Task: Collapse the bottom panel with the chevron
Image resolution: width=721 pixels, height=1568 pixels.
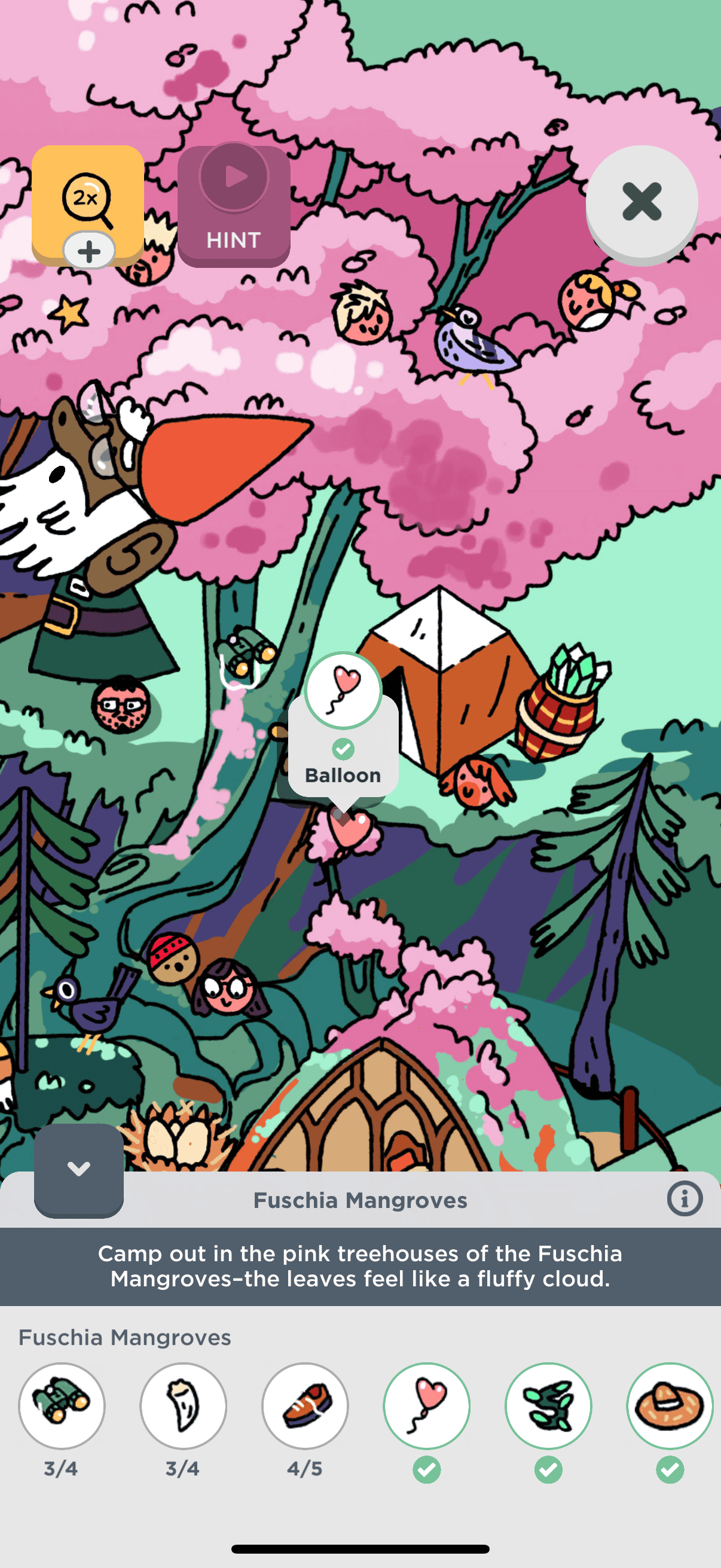Action: (x=79, y=1169)
